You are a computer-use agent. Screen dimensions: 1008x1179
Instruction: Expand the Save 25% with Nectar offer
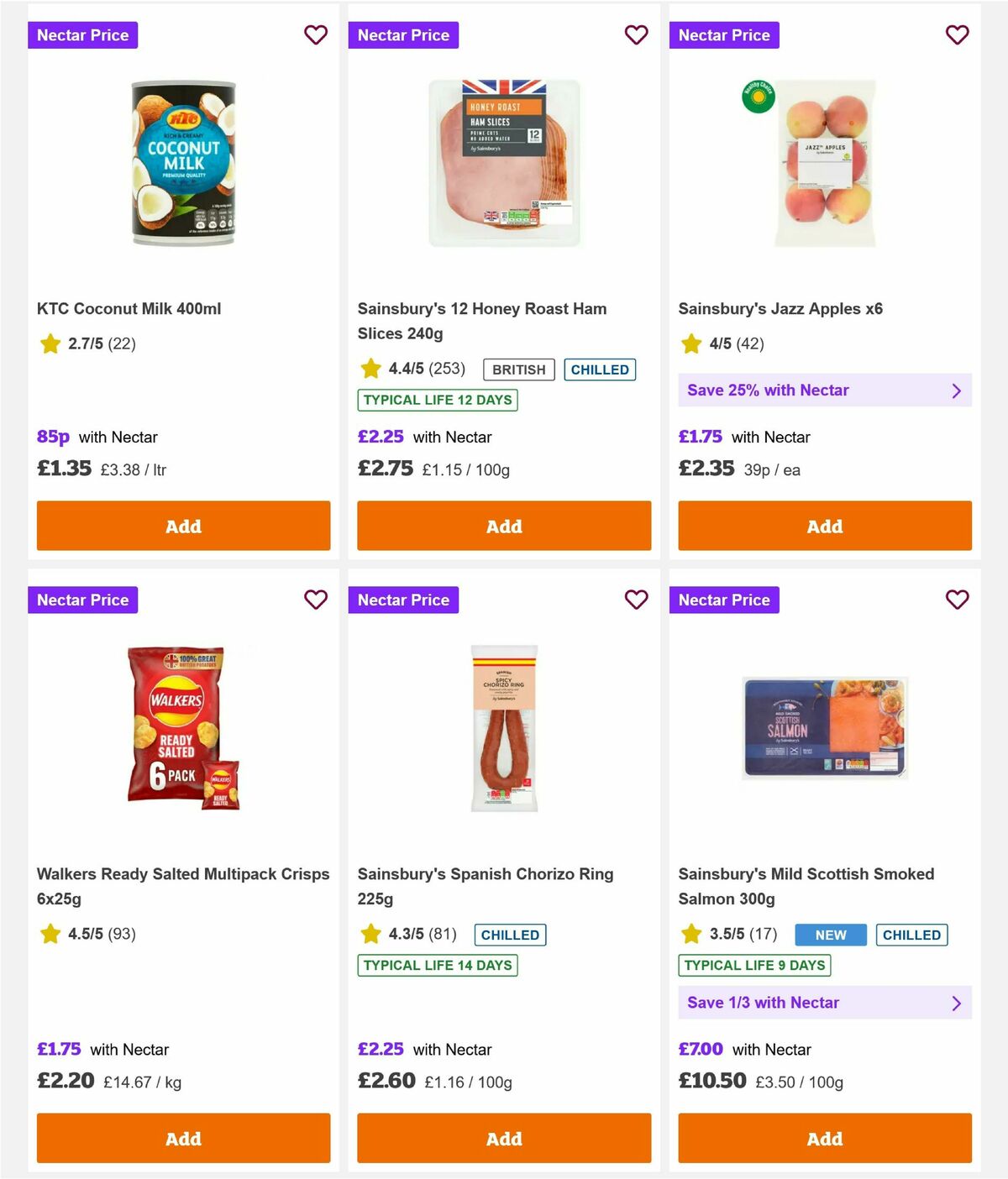824,390
